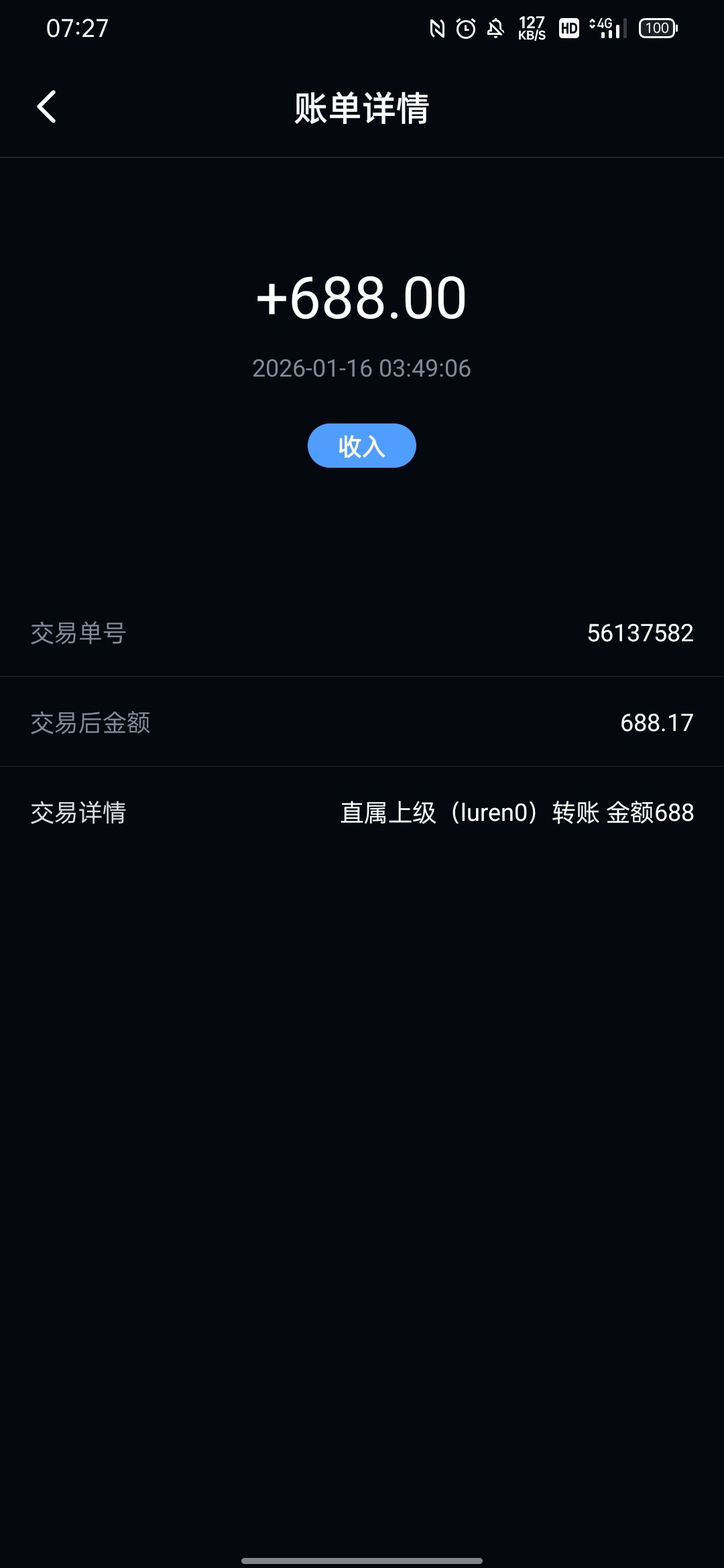
Task: Tap the clock time 07:27 in status bar
Action: point(76,27)
